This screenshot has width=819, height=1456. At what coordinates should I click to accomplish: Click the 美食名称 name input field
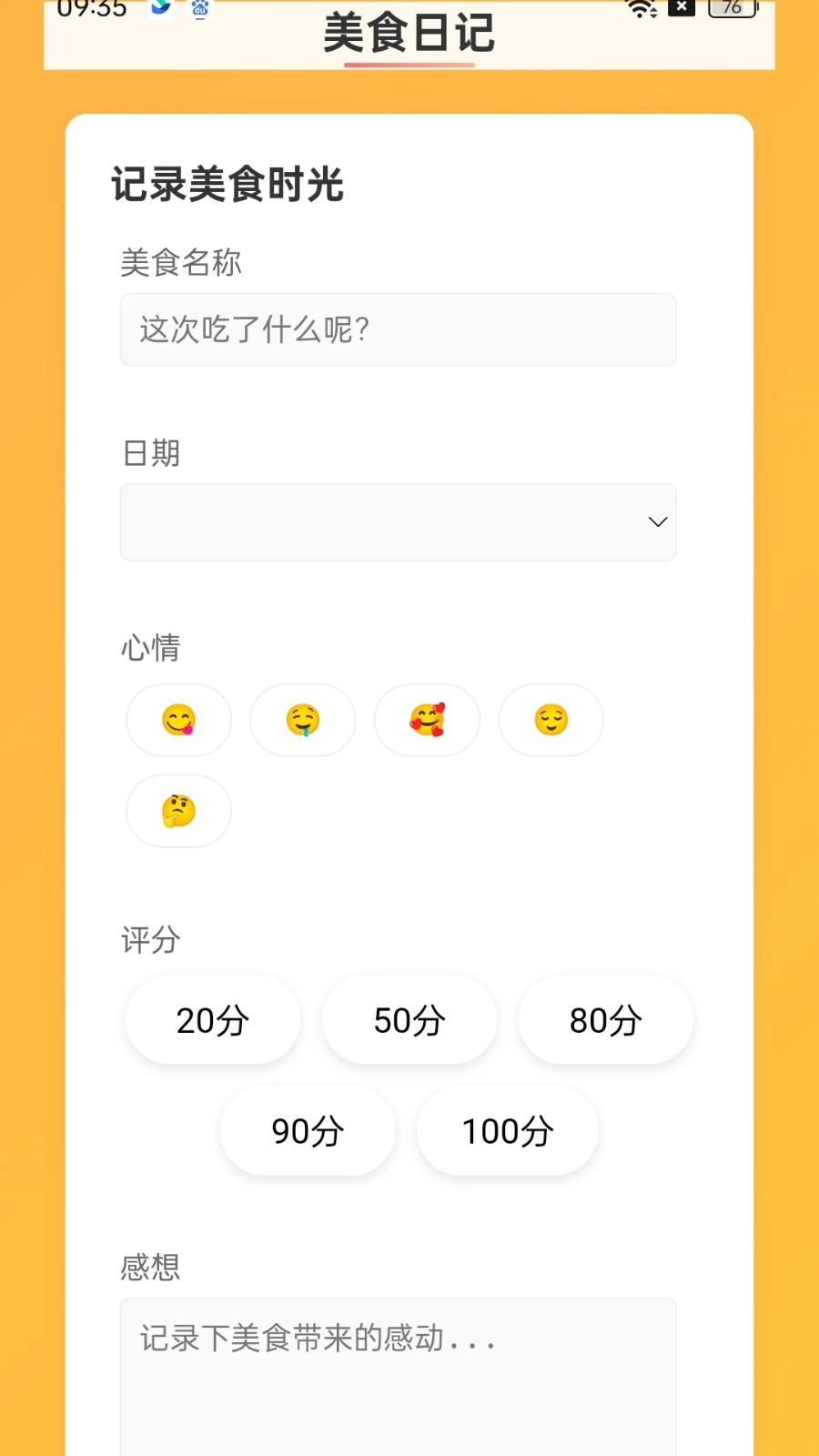398,329
